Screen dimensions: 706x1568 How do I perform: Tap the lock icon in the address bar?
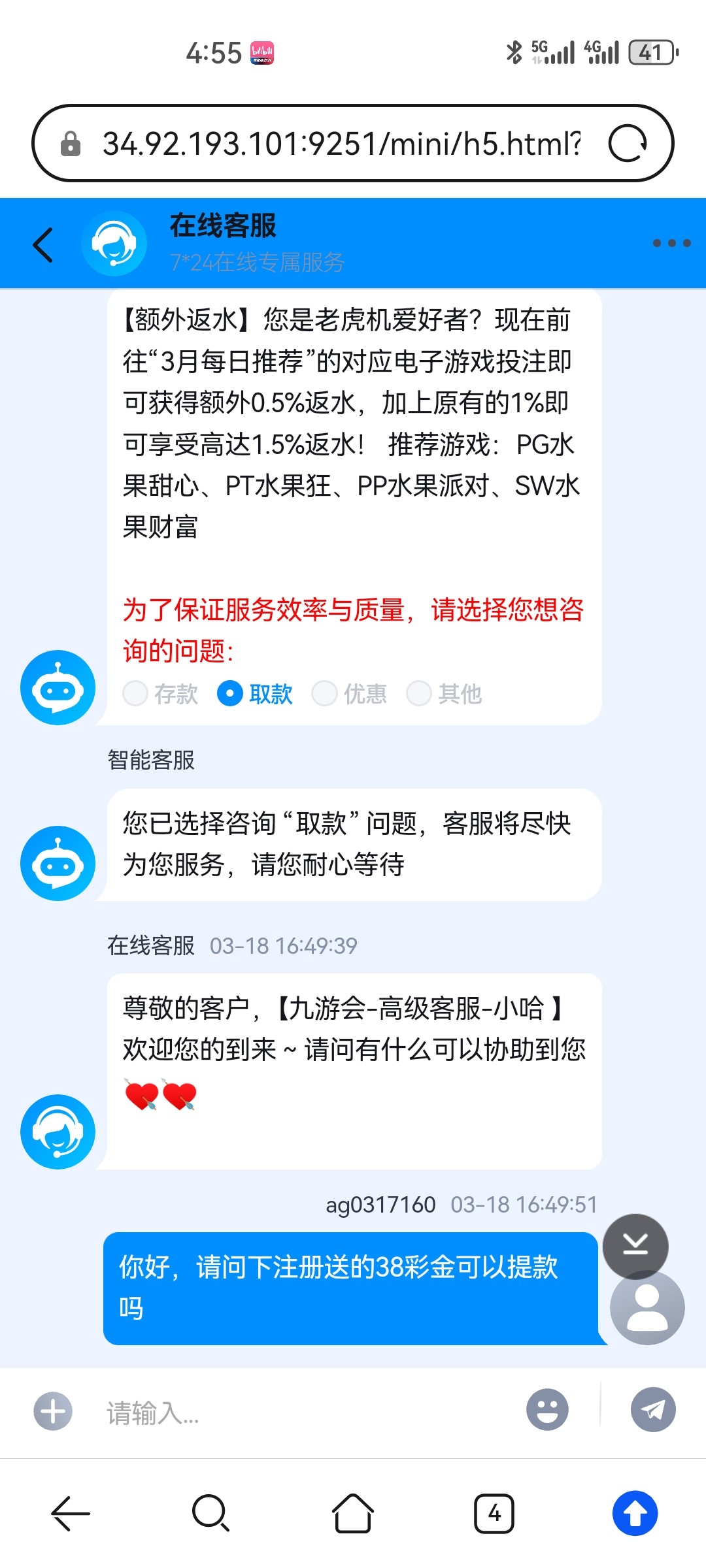[x=69, y=145]
